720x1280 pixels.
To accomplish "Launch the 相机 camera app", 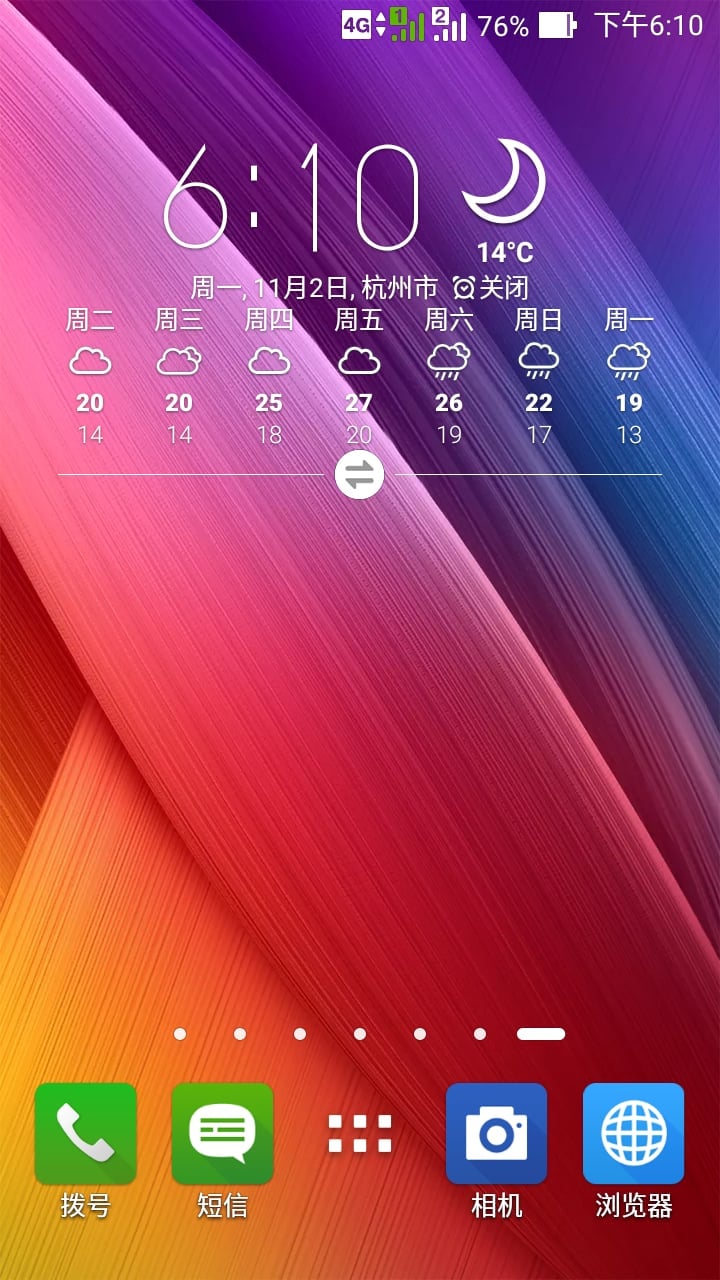I will [x=496, y=1134].
